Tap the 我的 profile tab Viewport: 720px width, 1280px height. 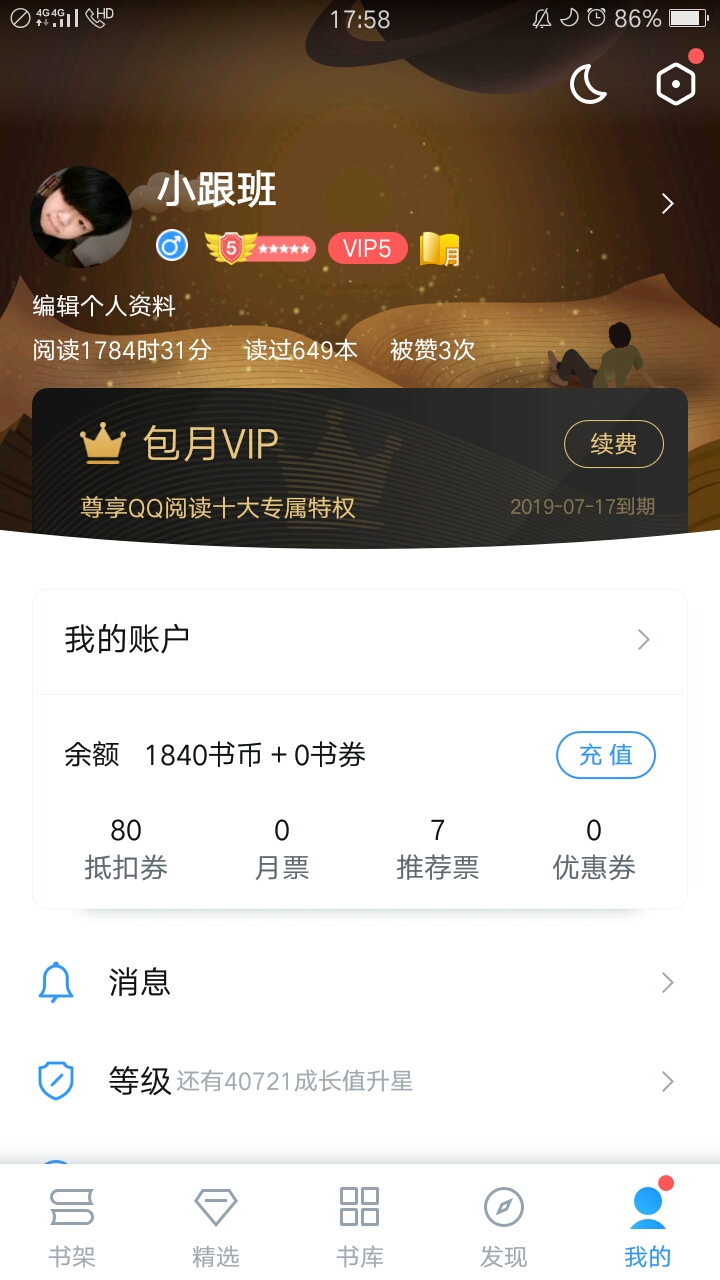tap(648, 1226)
